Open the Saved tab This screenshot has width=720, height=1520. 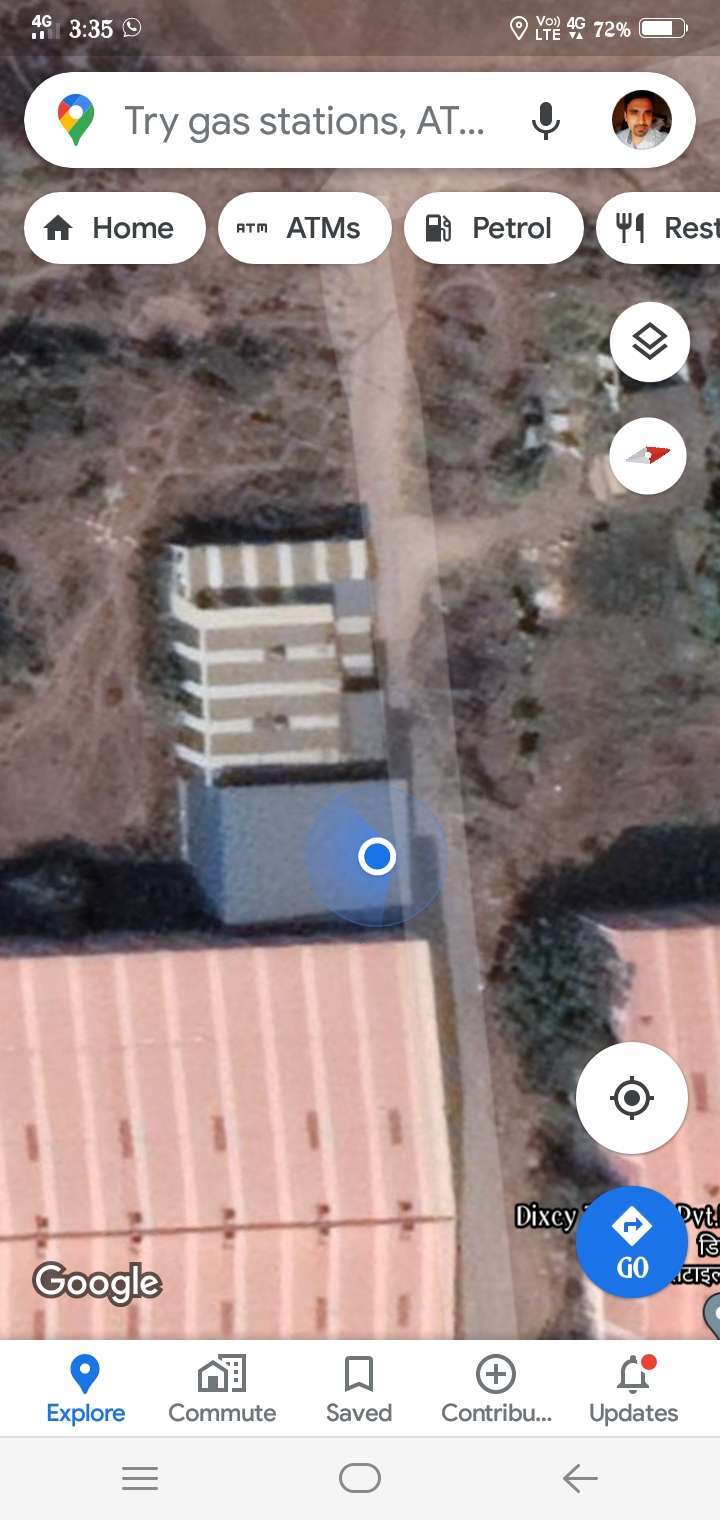tap(358, 1389)
